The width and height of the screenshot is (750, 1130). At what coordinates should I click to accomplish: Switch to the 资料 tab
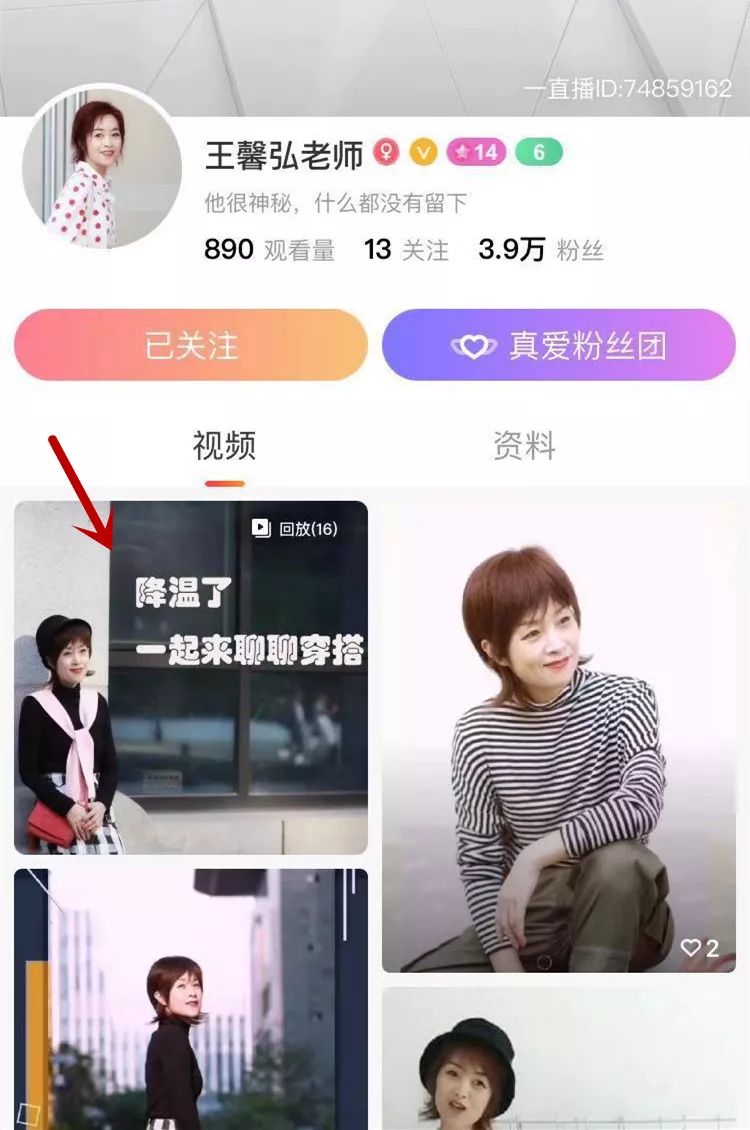pos(524,446)
